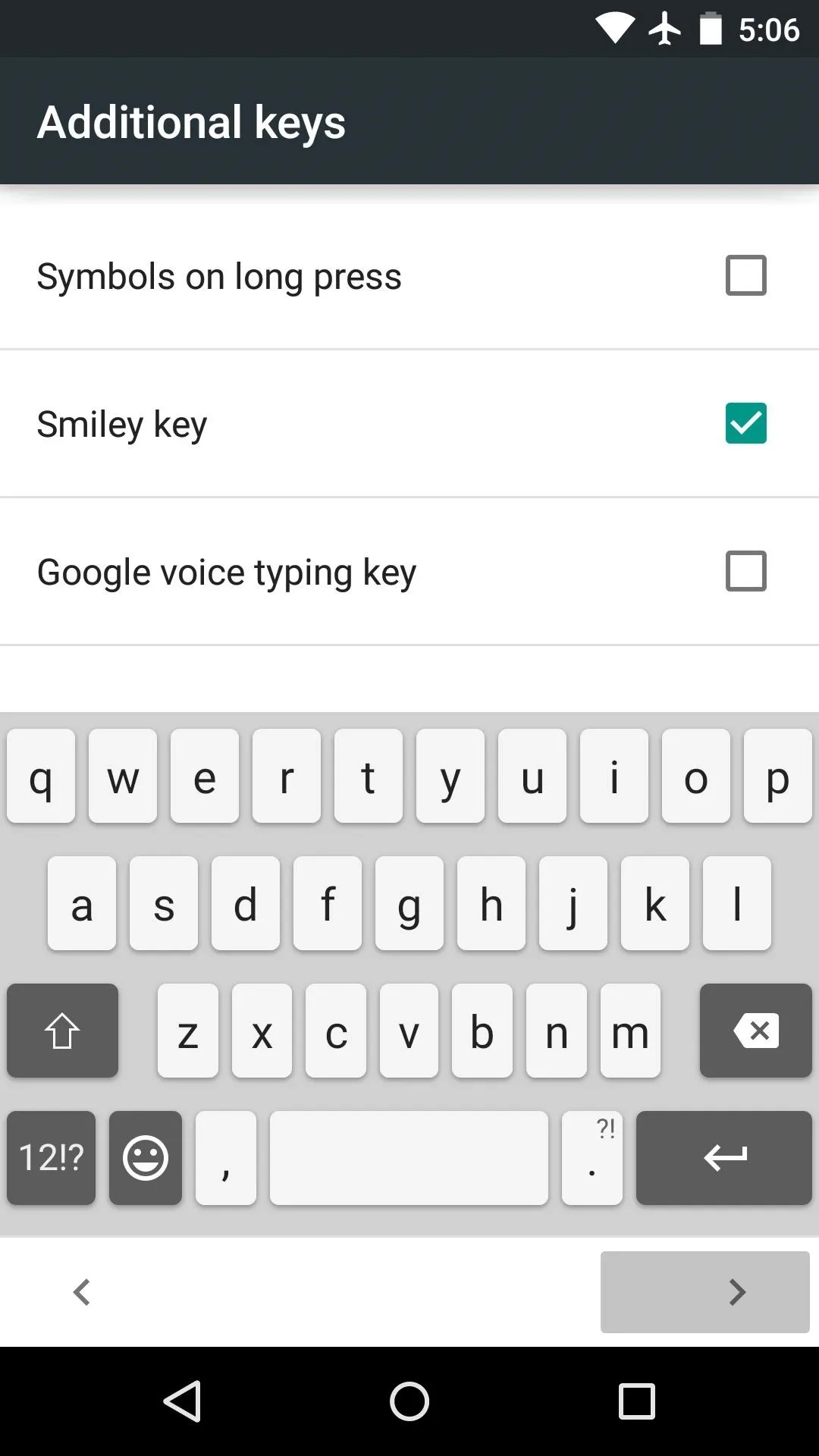The image size is (819, 1456).
Task: Tap the comma key
Action: pos(226,1158)
